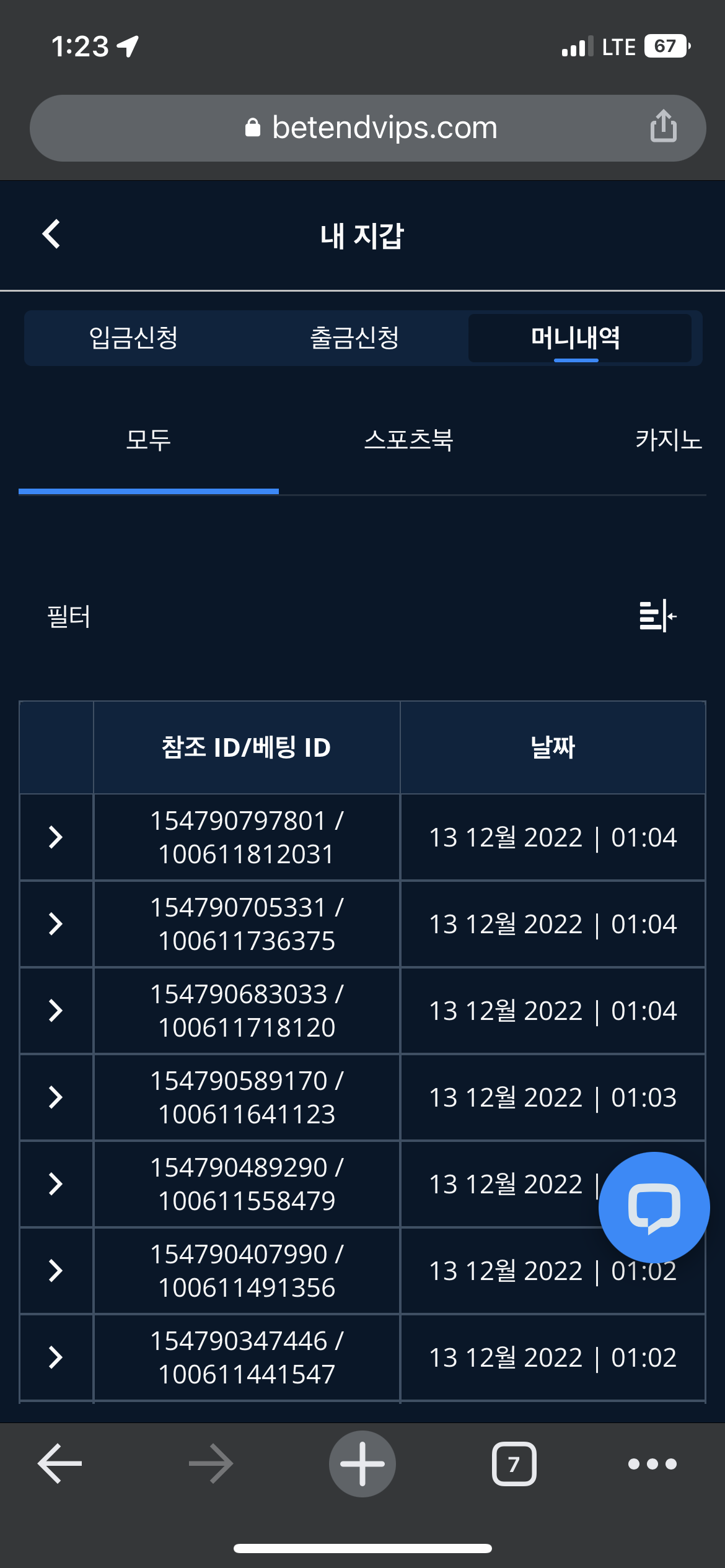Open the filter panel icon next to 필터
Viewport: 725px width, 1568px height.
point(657,616)
